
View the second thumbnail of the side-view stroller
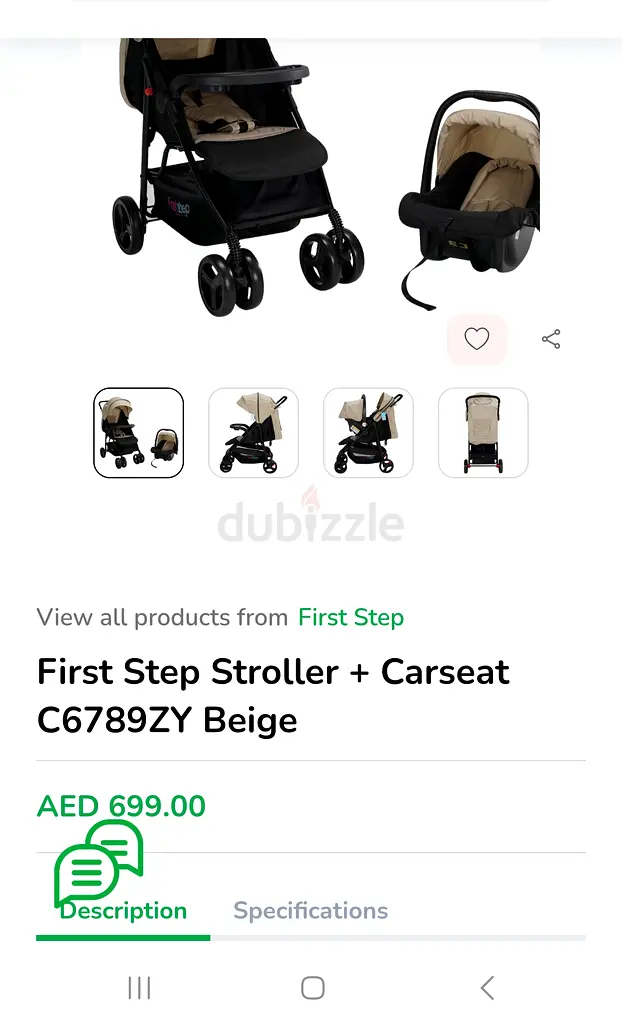coord(254,432)
